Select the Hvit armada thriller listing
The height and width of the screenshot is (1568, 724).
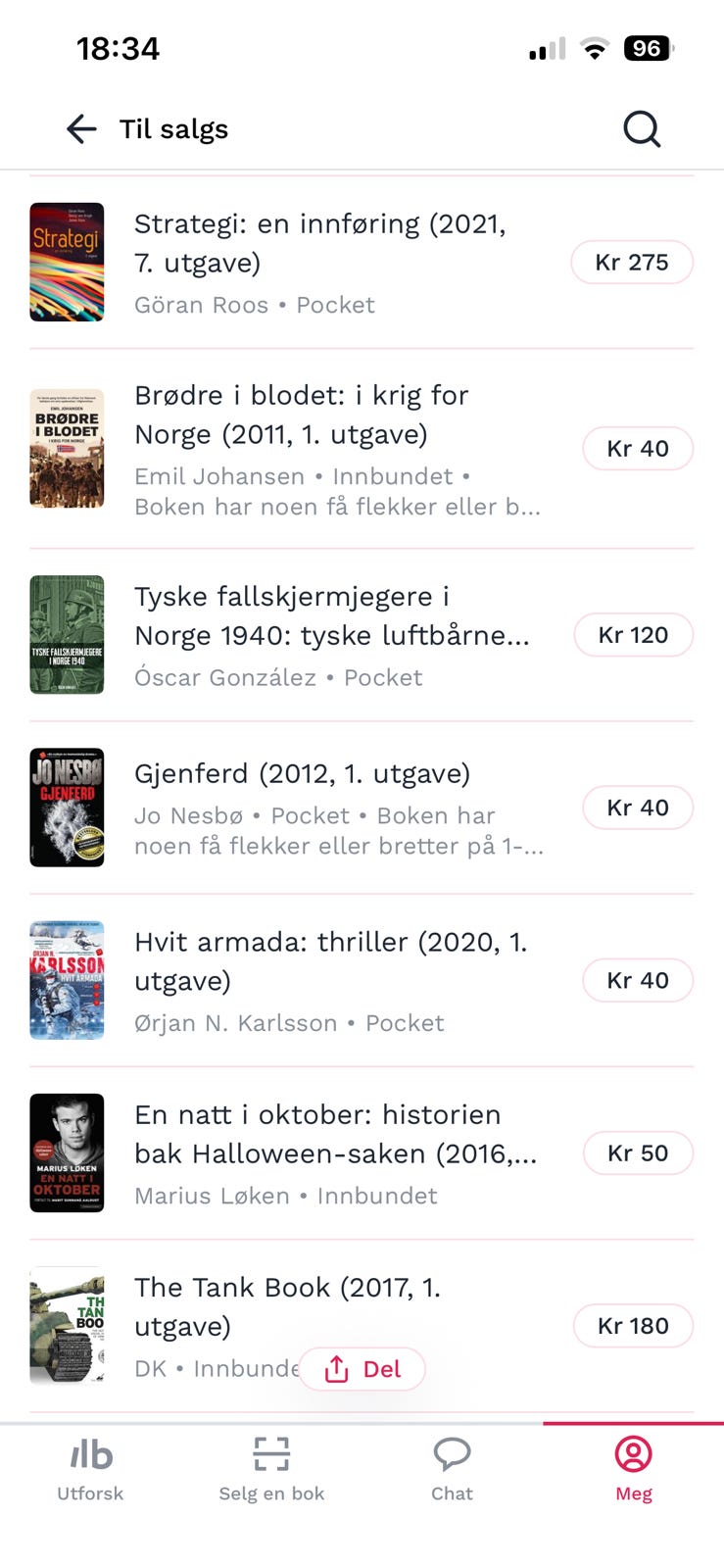[x=330, y=960]
